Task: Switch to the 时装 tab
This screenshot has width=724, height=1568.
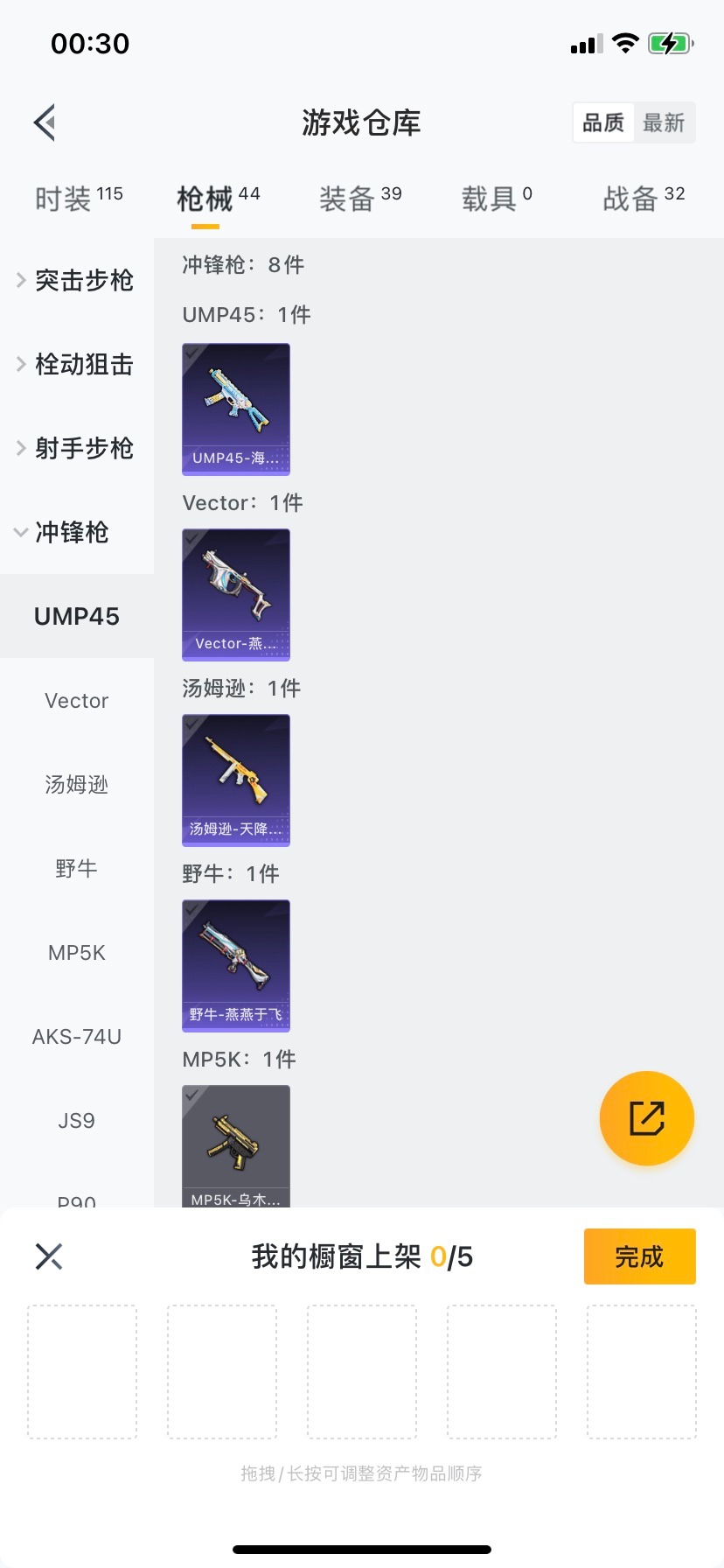Action: tap(79, 199)
